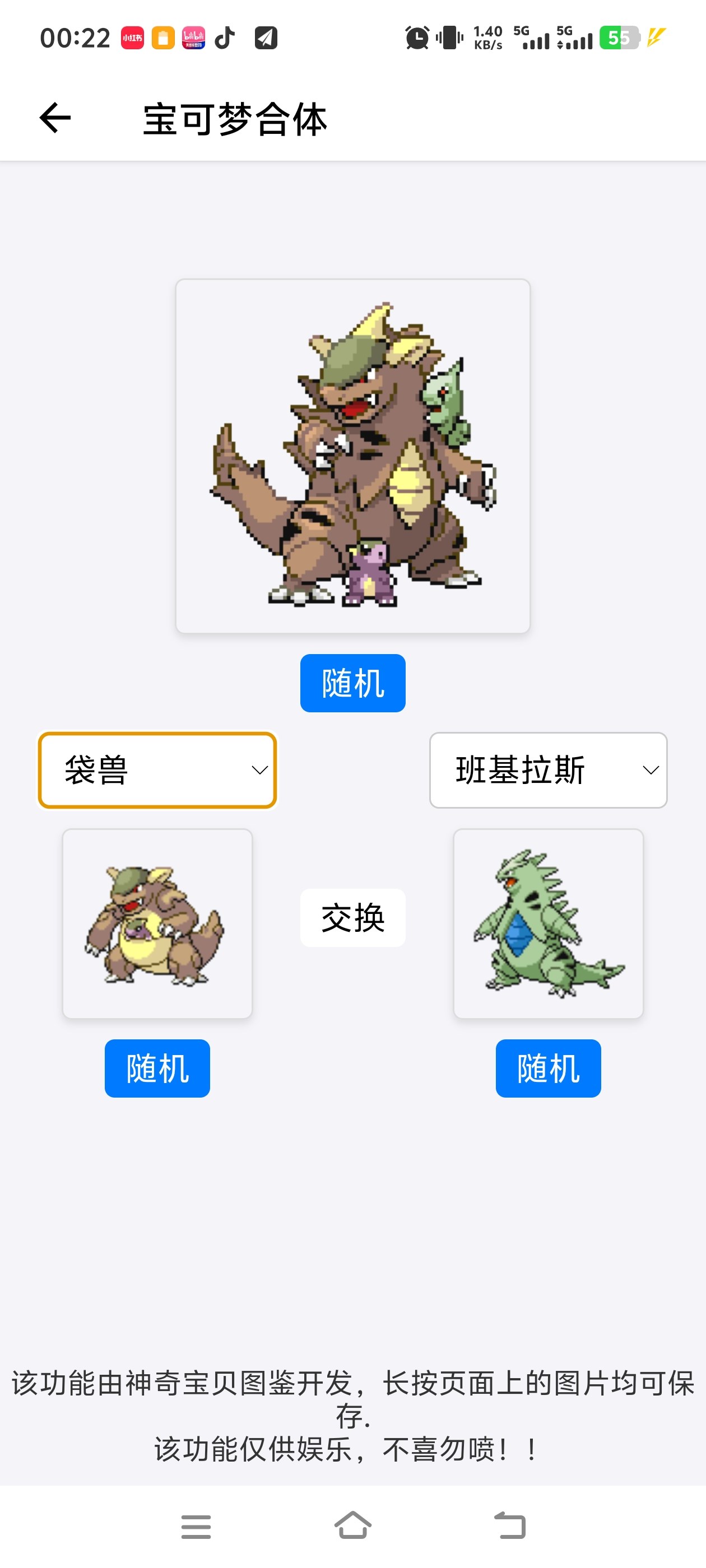Open the 班基拉斯 dropdown selector
This screenshot has width=706, height=1568.
[547, 770]
